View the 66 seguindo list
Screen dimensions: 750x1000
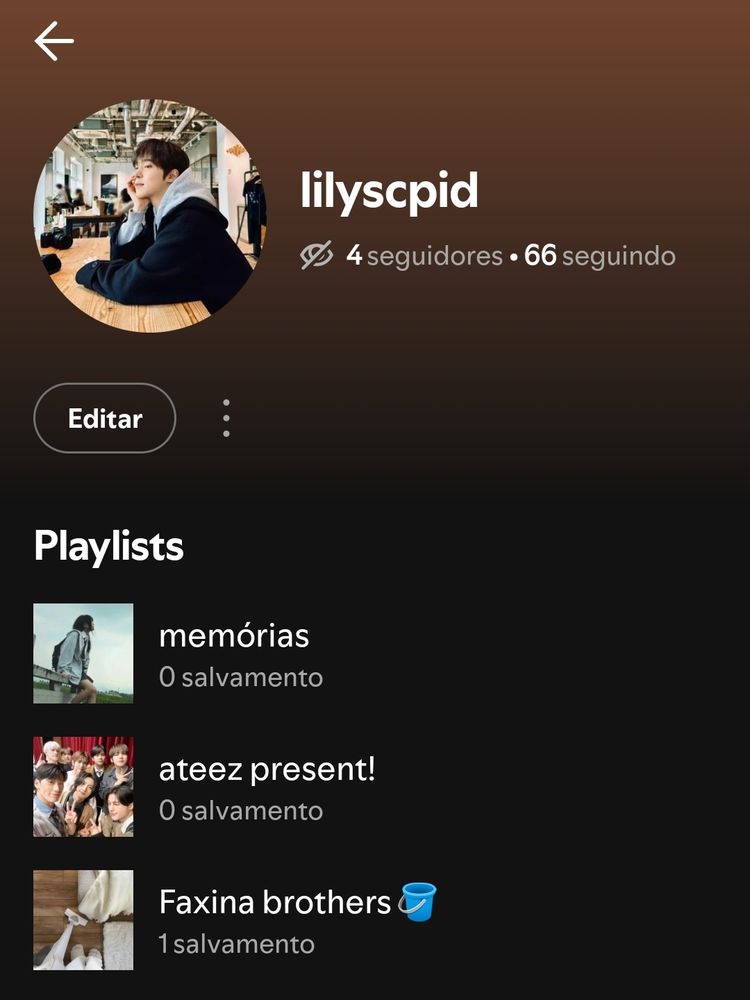pos(600,256)
